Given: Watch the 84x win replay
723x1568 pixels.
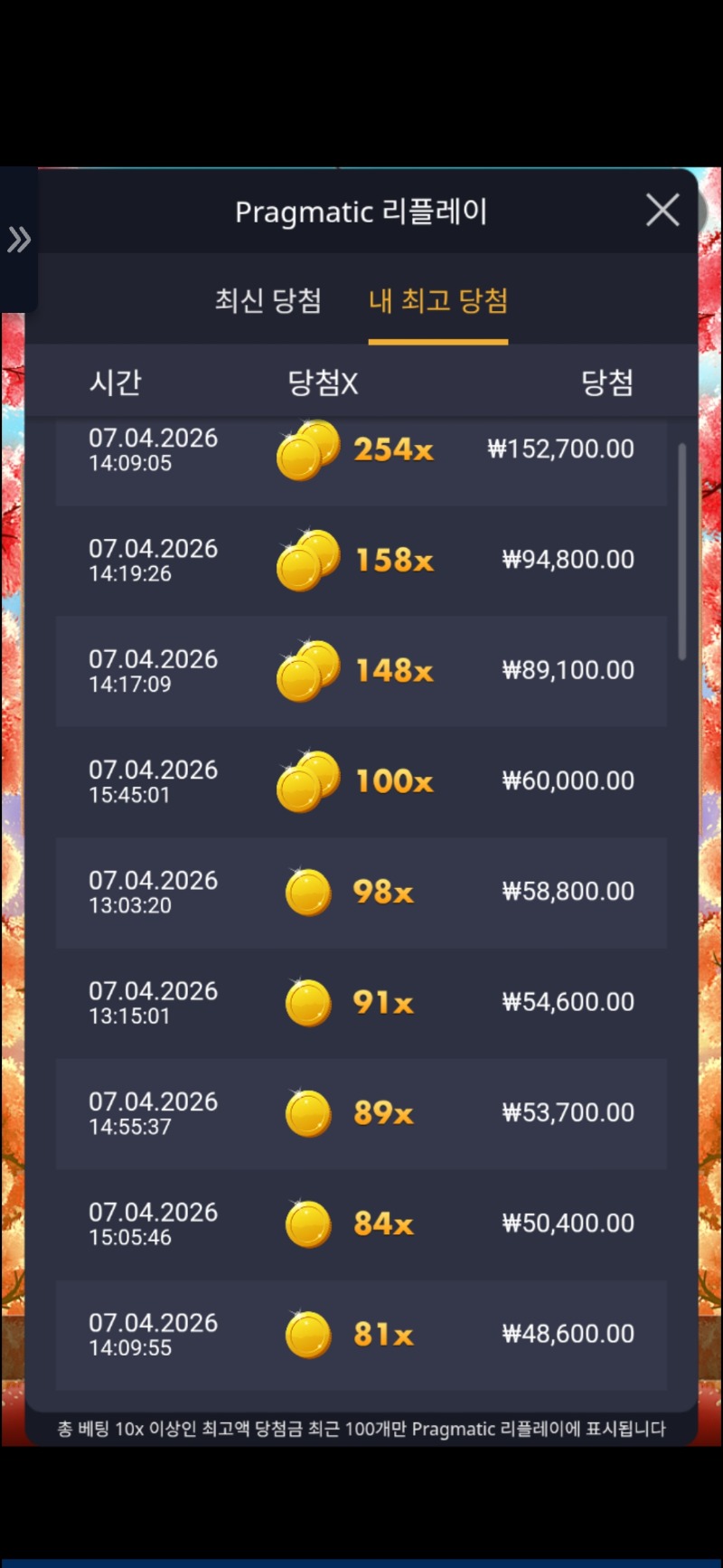Looking at the screenshot, I should tap(361, 1223).
